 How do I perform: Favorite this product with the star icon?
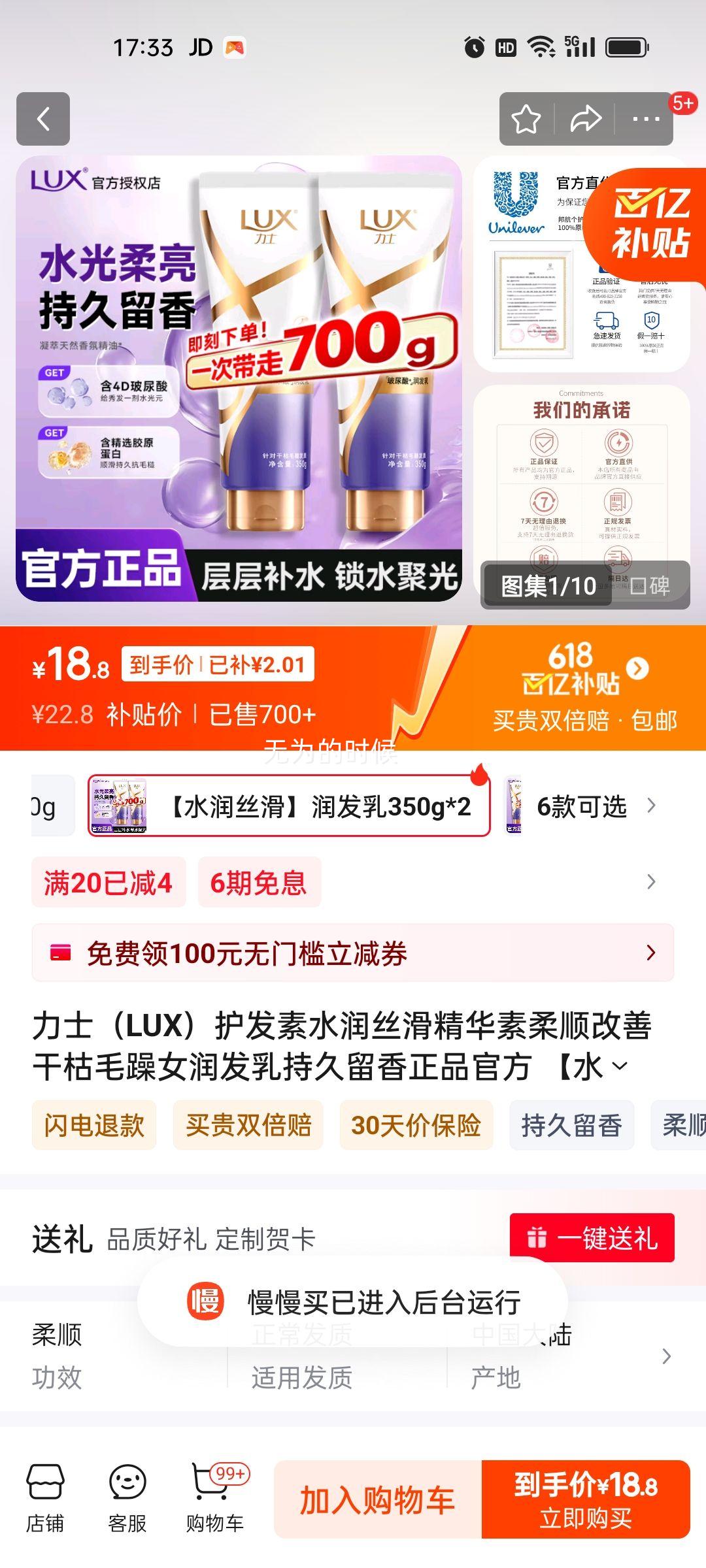pyautogui.click(x=526, y=119)
